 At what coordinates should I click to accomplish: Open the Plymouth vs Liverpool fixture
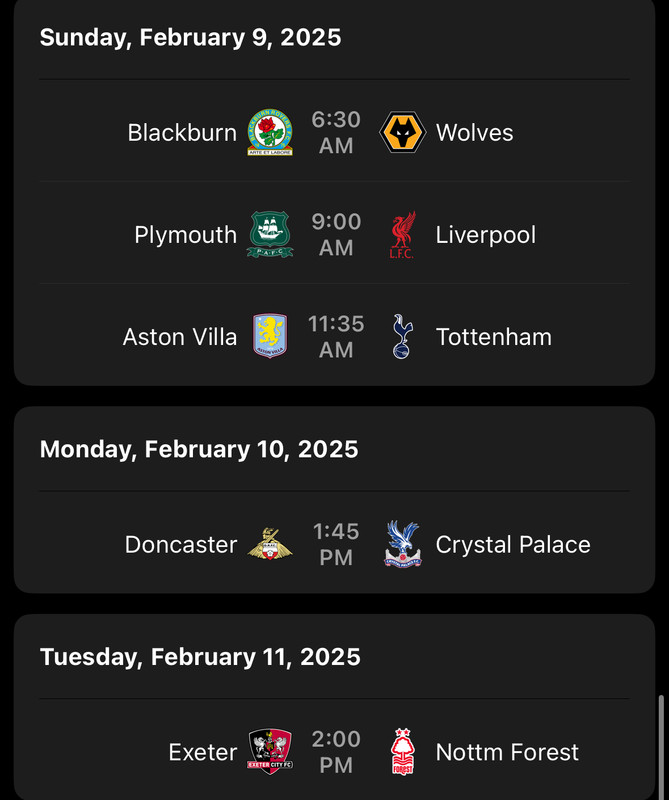pos(334,234)
